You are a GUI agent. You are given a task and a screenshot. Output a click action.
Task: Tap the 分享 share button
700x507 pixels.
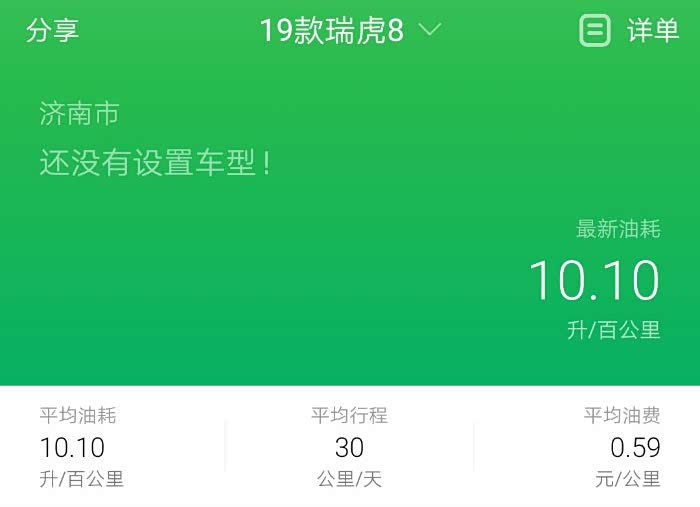tap(52, 31)
